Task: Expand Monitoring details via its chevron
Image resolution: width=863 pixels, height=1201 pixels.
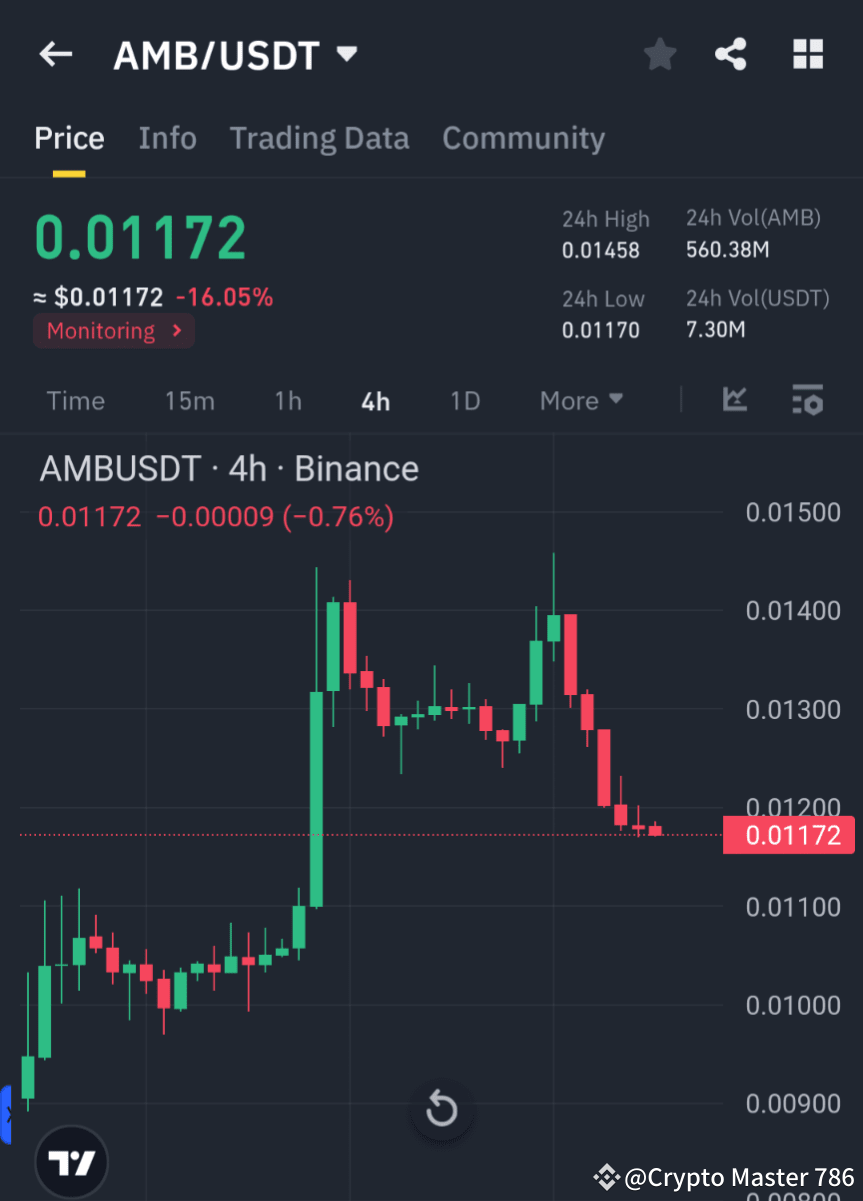Action: pyautogui.click(x=177, y=331)
